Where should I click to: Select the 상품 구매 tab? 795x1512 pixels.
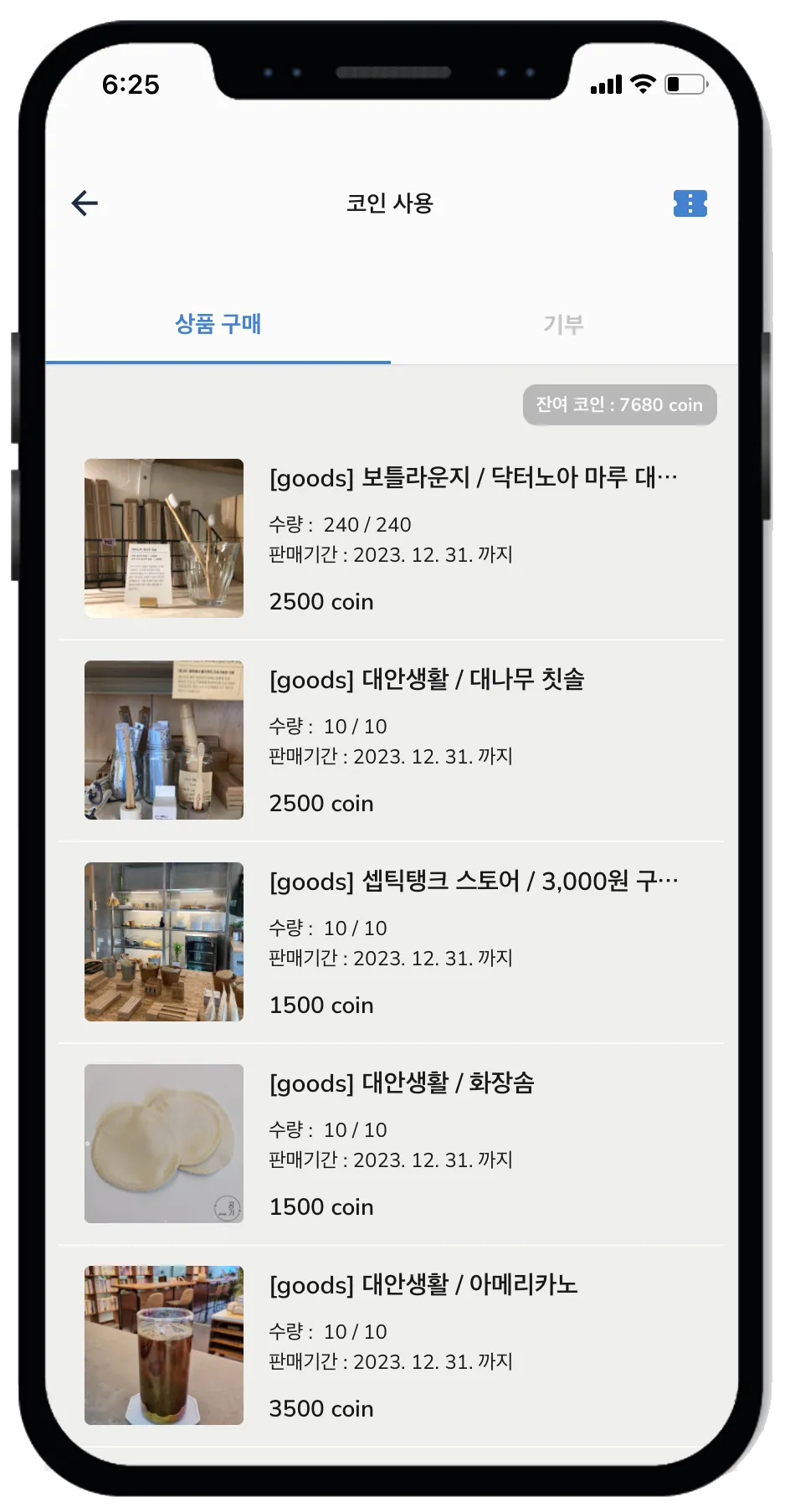tap(218, 325)
